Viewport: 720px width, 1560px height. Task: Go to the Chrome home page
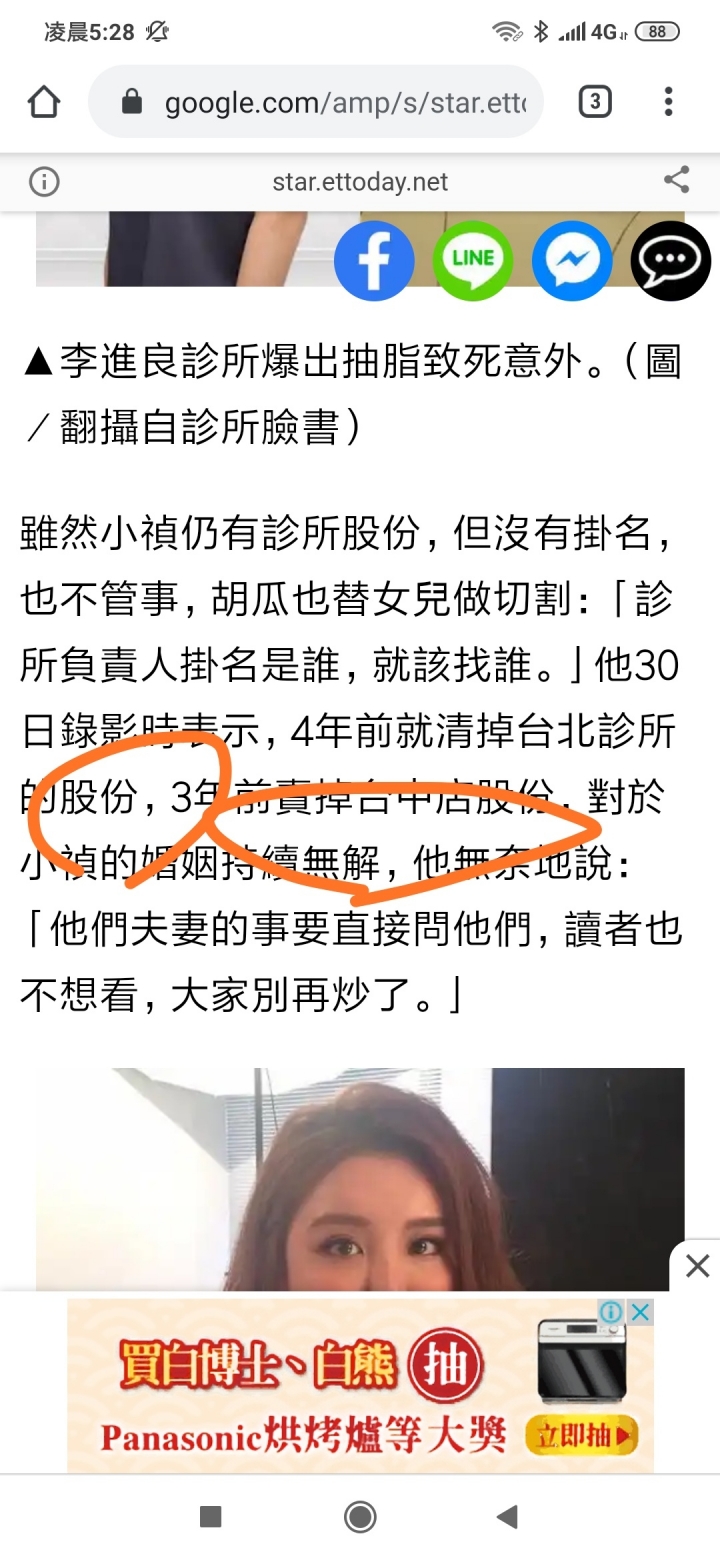(44, 101)
